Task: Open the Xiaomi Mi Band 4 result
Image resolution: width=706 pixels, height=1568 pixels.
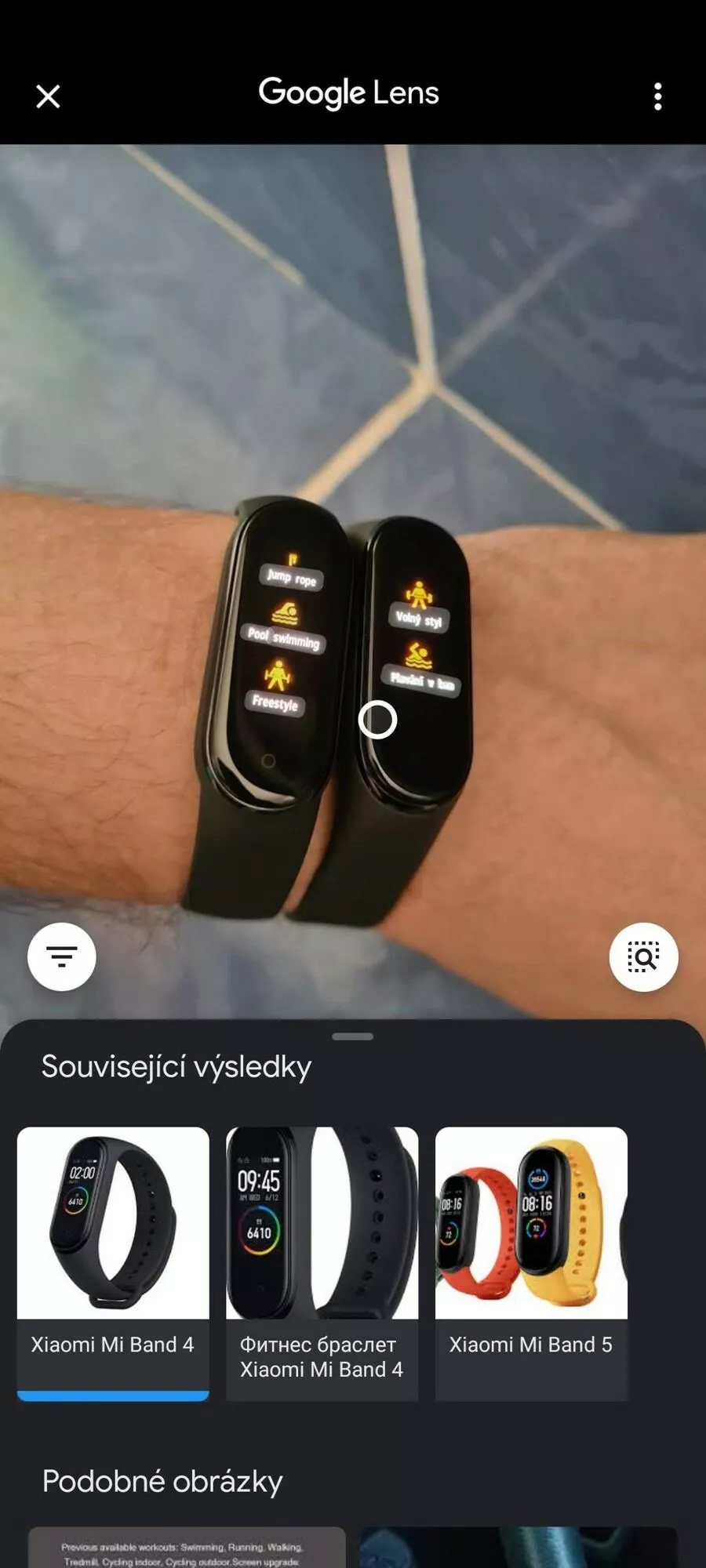Action: tap(113, 1263)
